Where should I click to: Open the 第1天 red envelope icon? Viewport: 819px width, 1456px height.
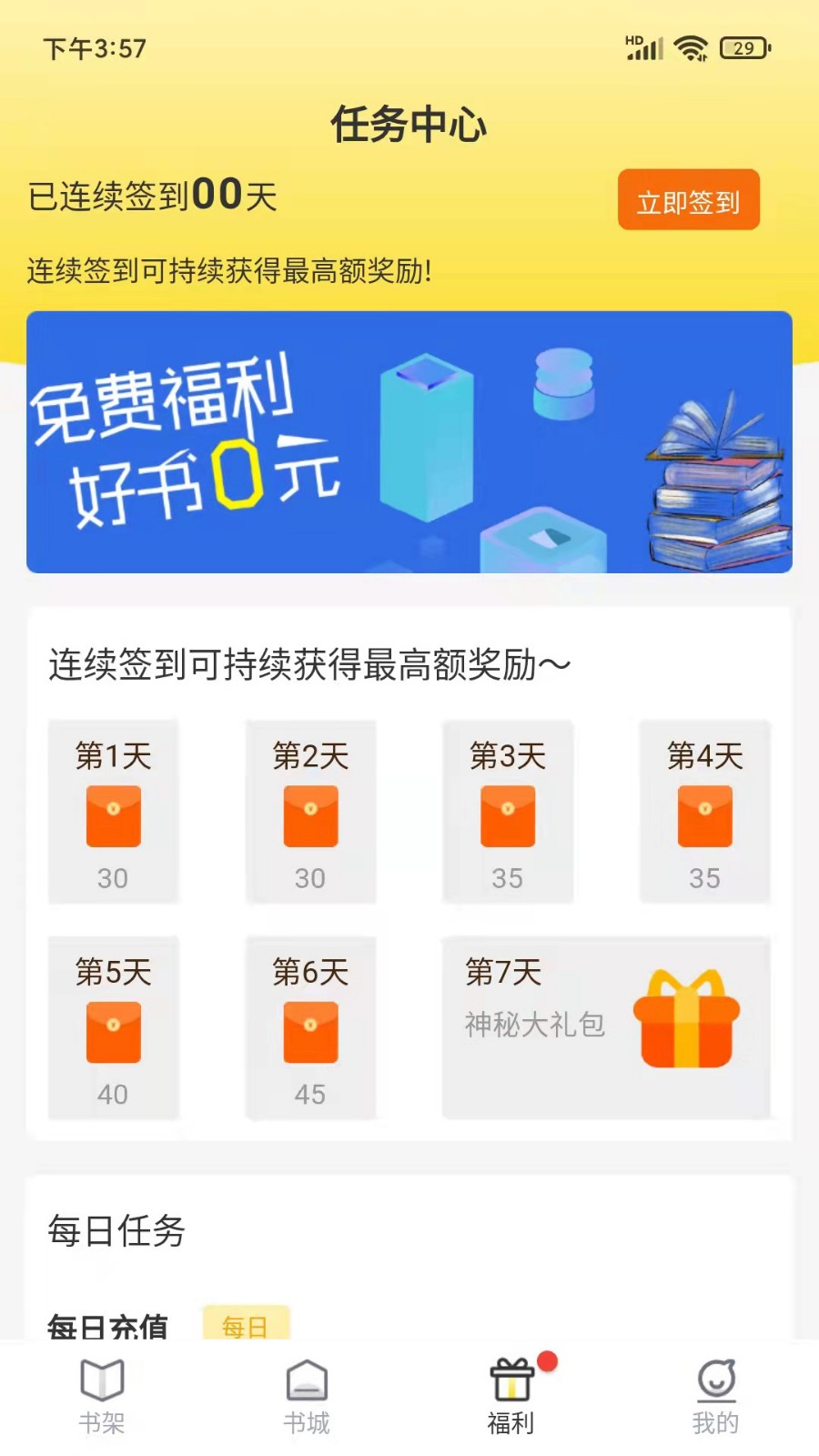tap(113, 816)
